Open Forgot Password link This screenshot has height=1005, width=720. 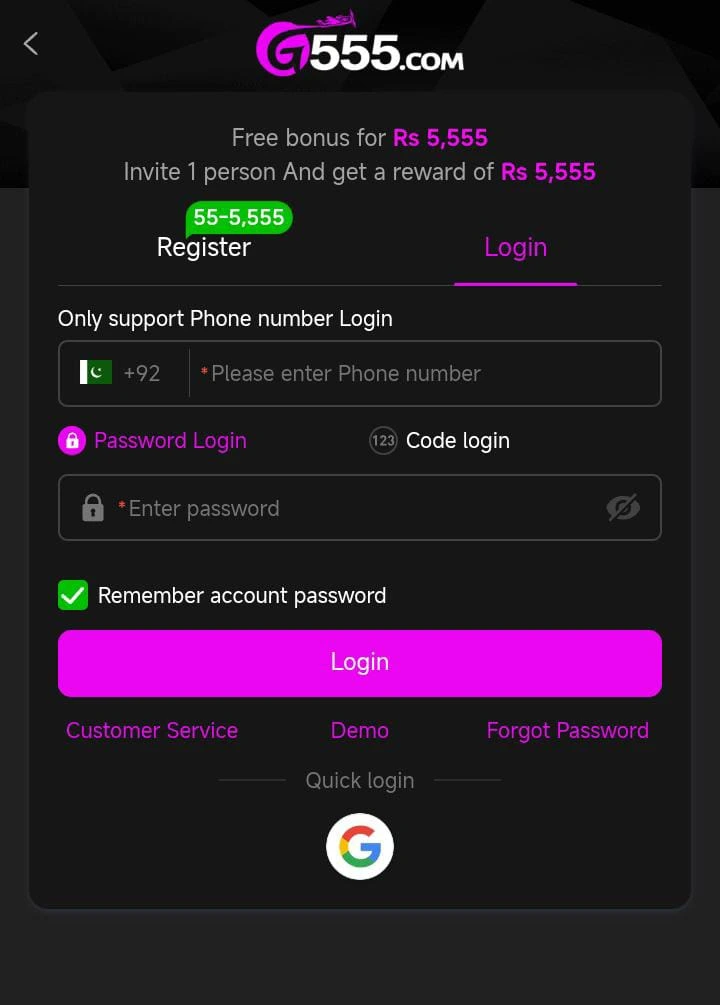click(x=567, y=730)
